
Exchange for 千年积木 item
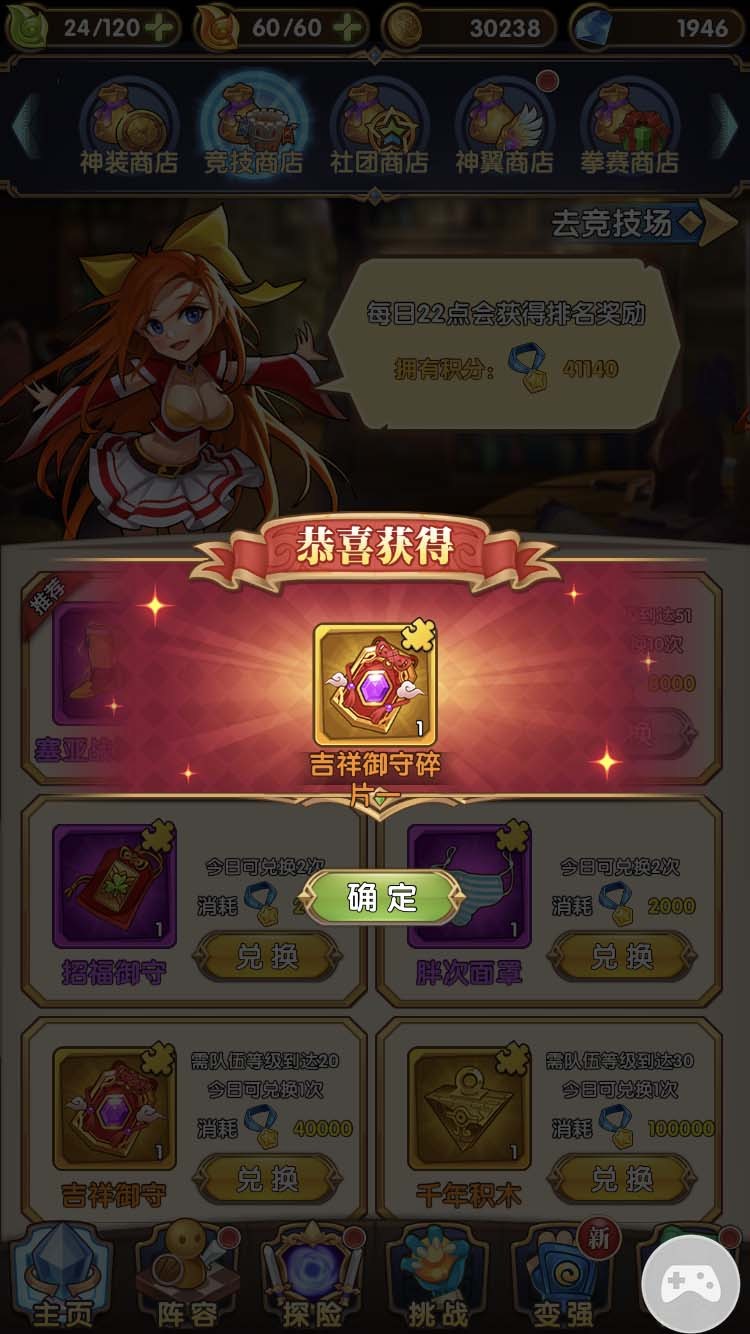tap(621, 1179)
